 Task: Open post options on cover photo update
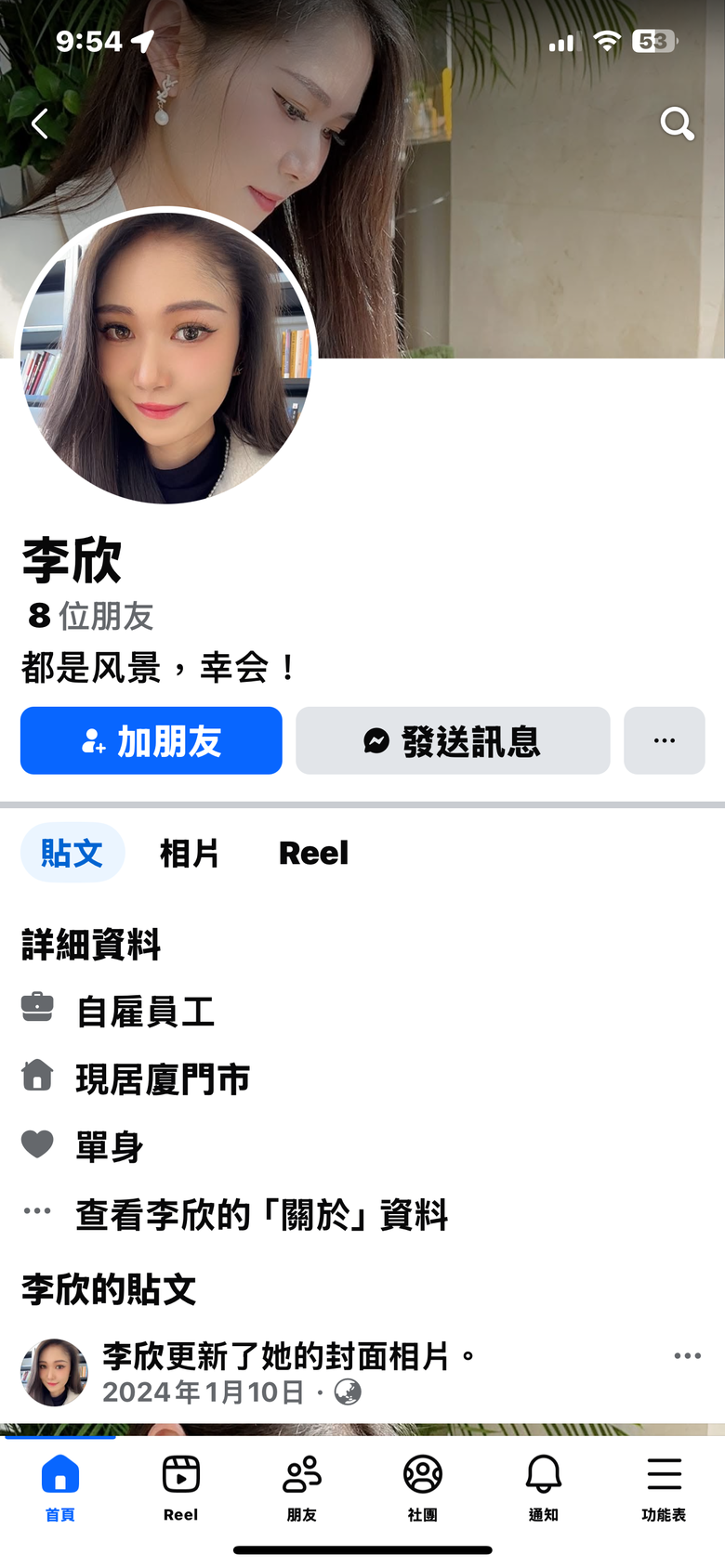tap(687, 1356)
